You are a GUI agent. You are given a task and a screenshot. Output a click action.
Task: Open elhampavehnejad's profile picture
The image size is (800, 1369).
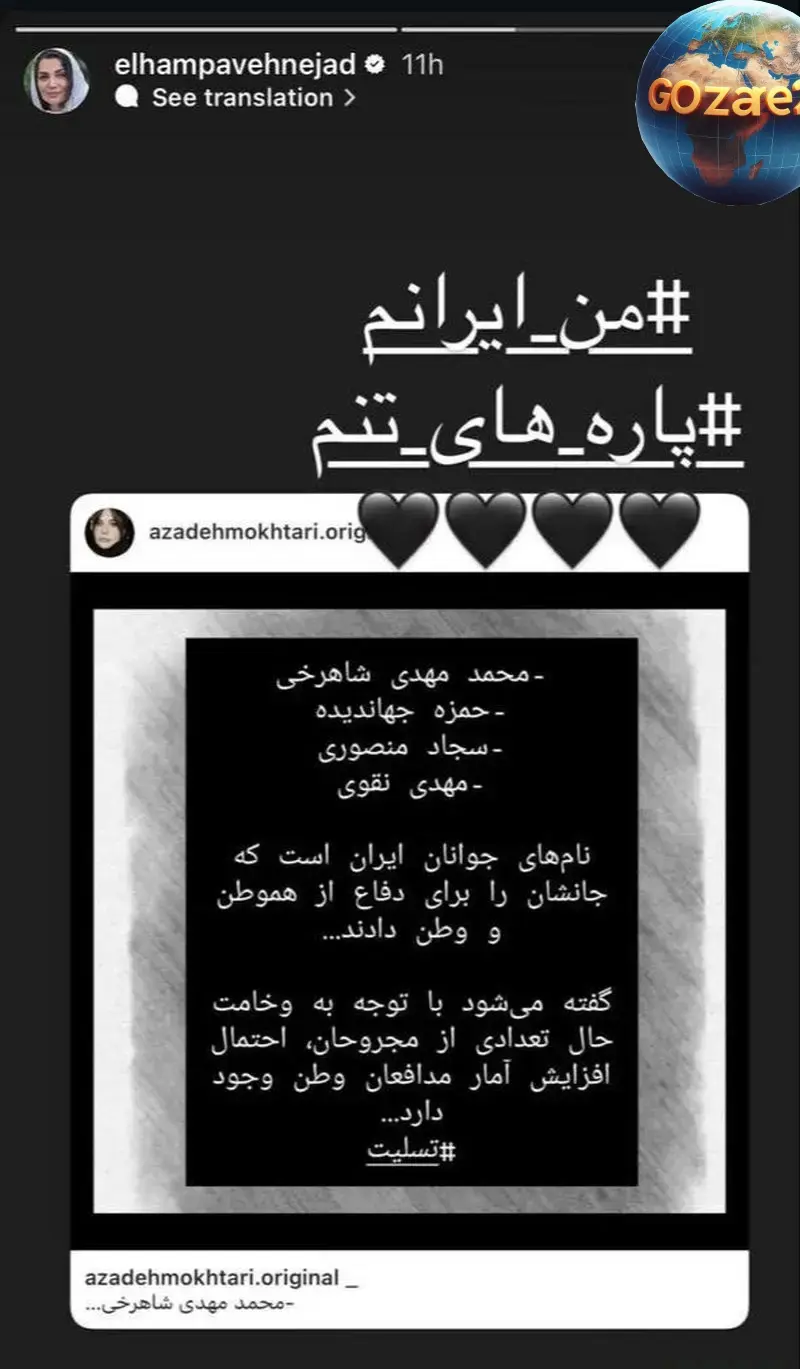click(x=57, y=80)
